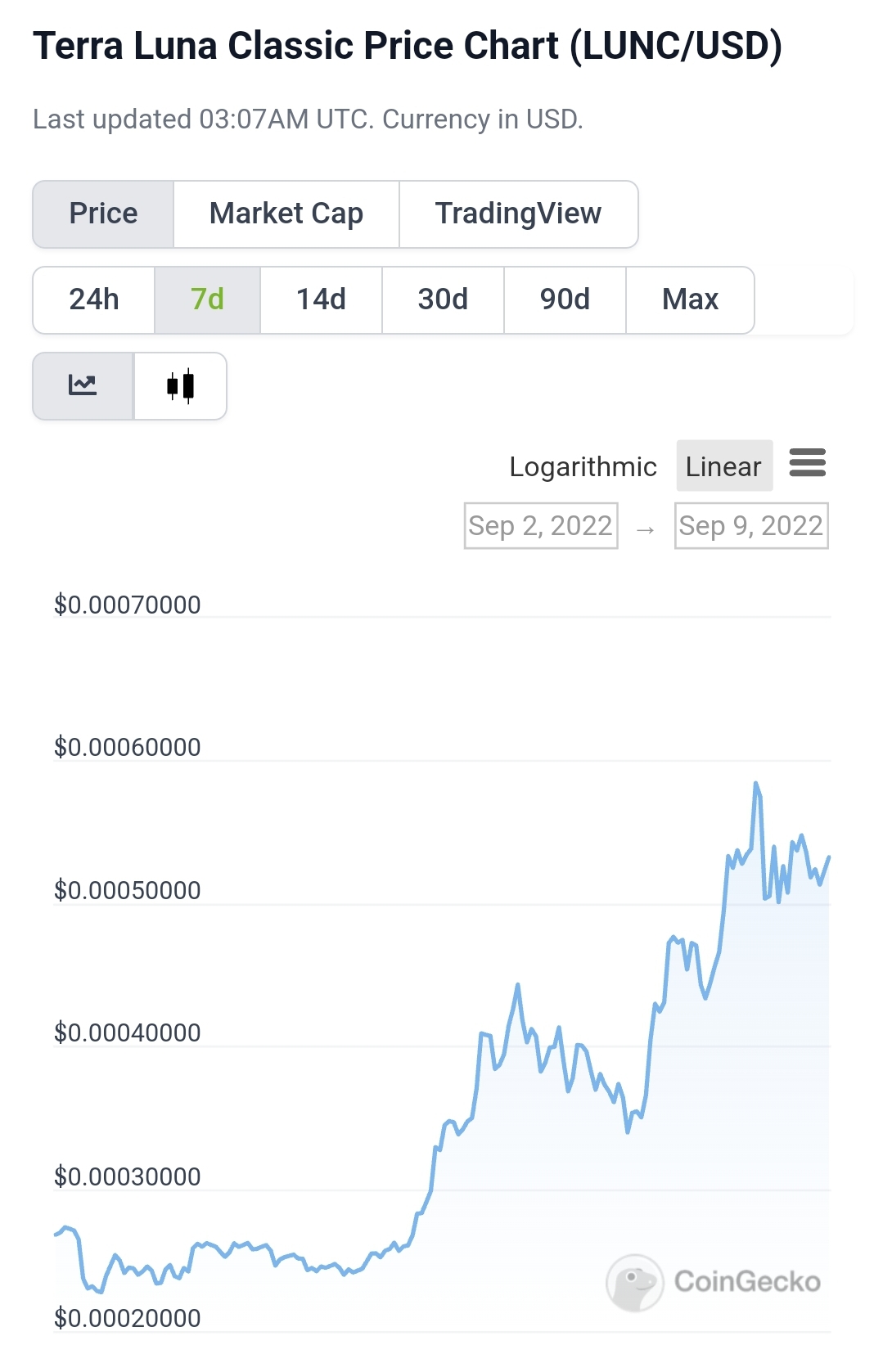The image size is (883, 1372).
Task: Open the TradingView tab
Action: tap(518, 214)
